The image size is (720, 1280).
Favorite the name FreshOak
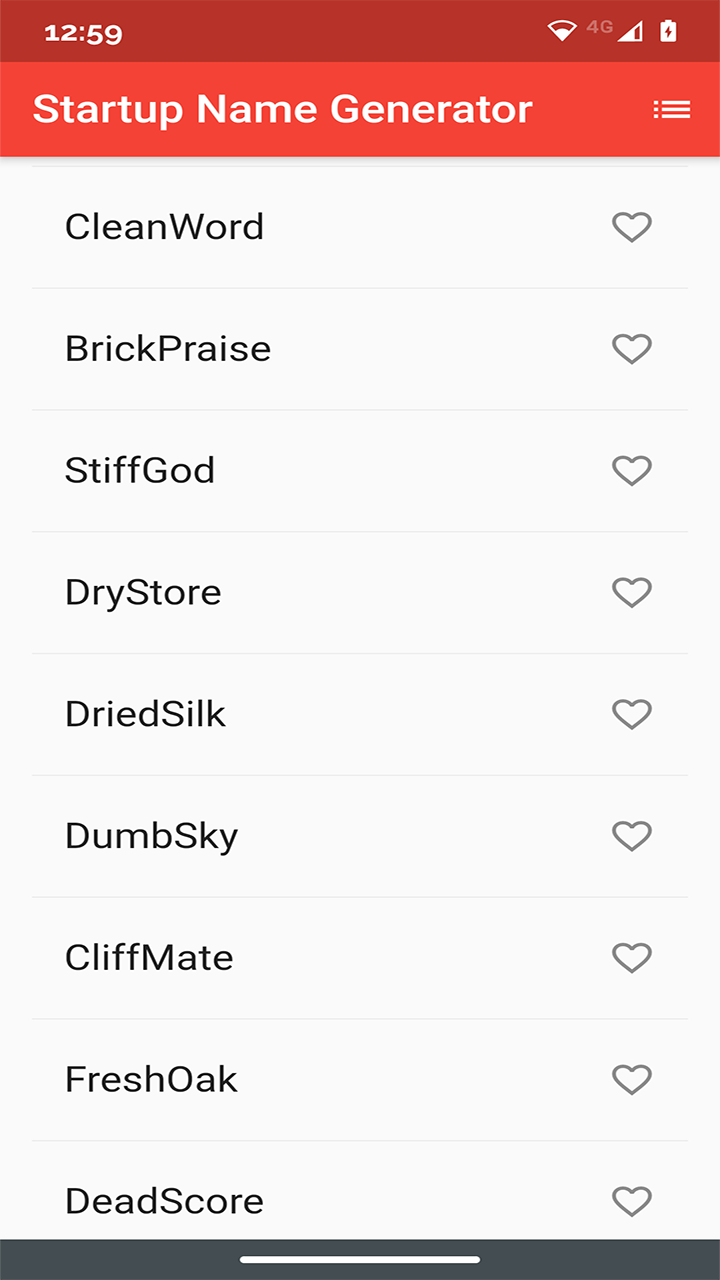pyautogui.click(x=632, y=1080)
